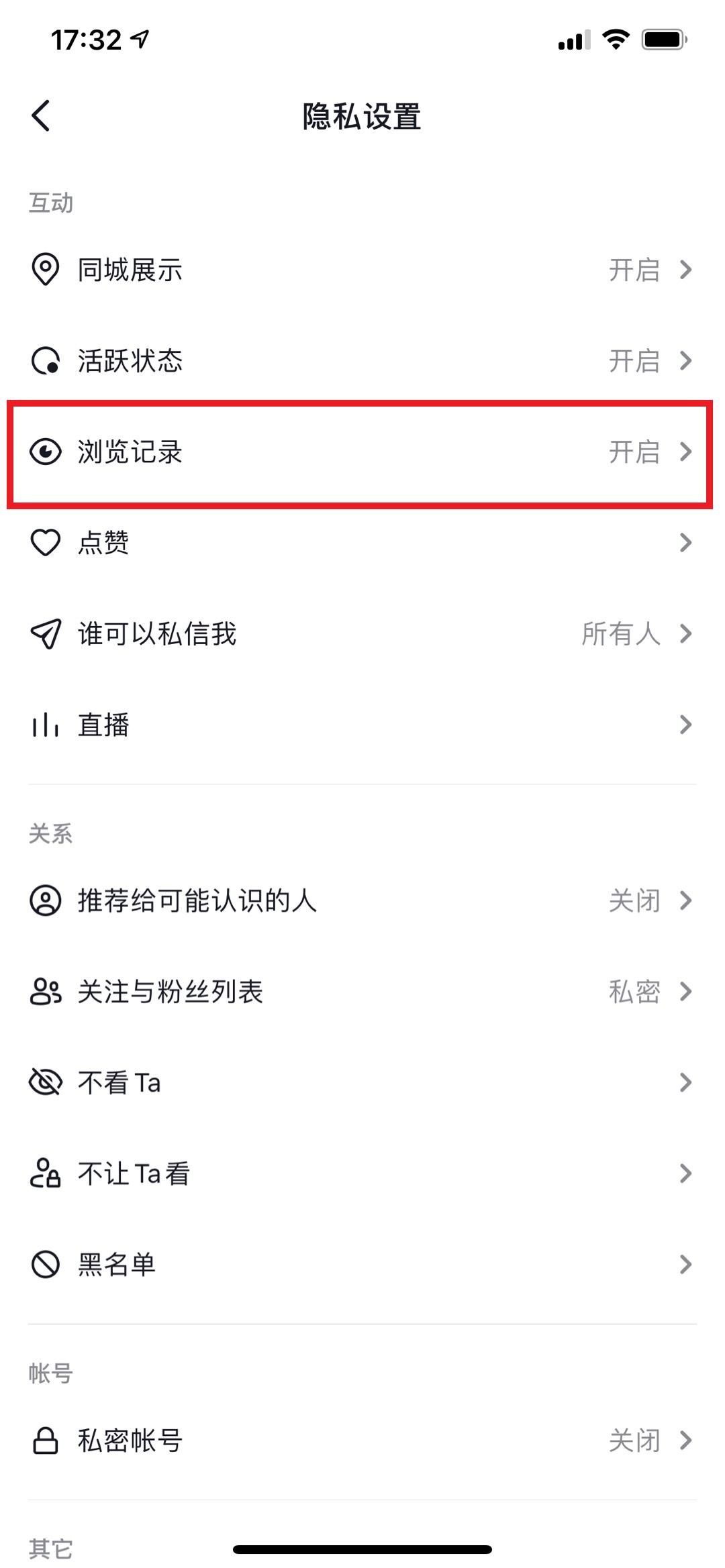The height and width of the screenshot is (1568, 725).
Task: Go back from 隐私设置 page
Action: (x=41, y=116)
